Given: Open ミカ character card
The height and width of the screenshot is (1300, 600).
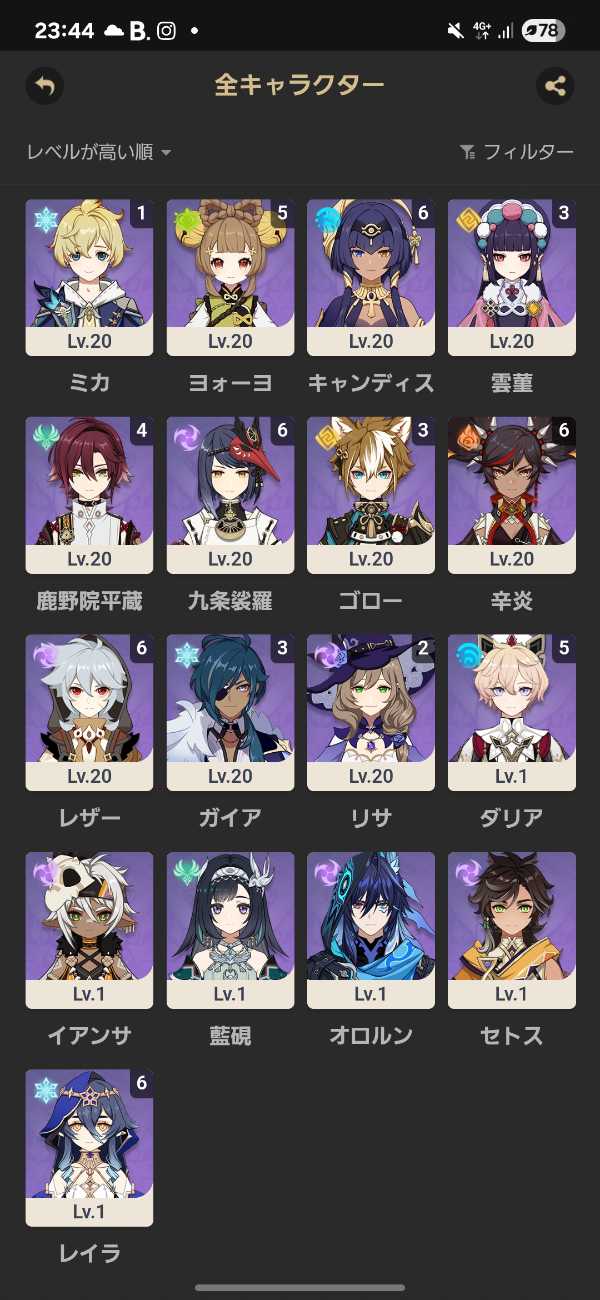Looking at the screenshot, I should point(89,277).
